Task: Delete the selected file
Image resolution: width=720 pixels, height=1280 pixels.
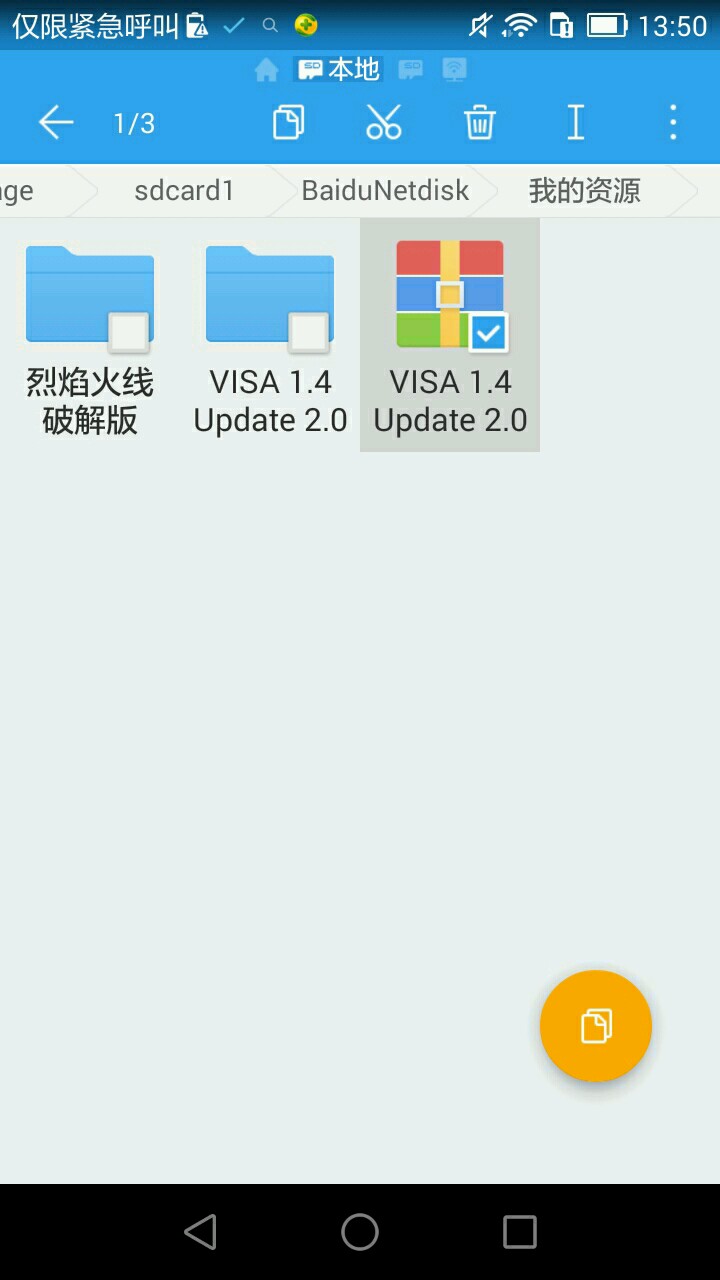Action: click(479, 123)
